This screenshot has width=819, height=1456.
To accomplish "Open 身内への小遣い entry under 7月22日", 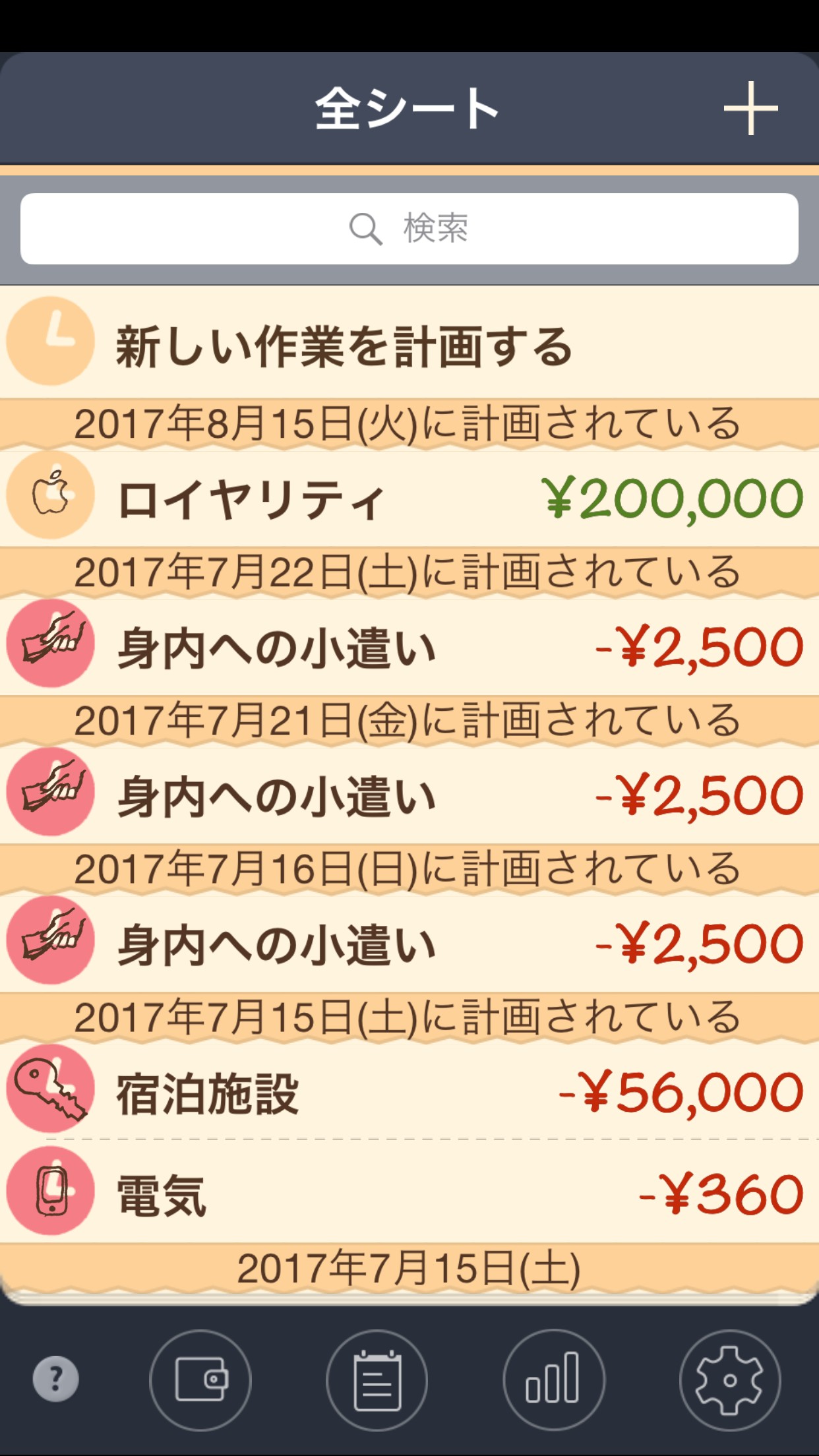I will pyautogui.click(x=409, y=646).
